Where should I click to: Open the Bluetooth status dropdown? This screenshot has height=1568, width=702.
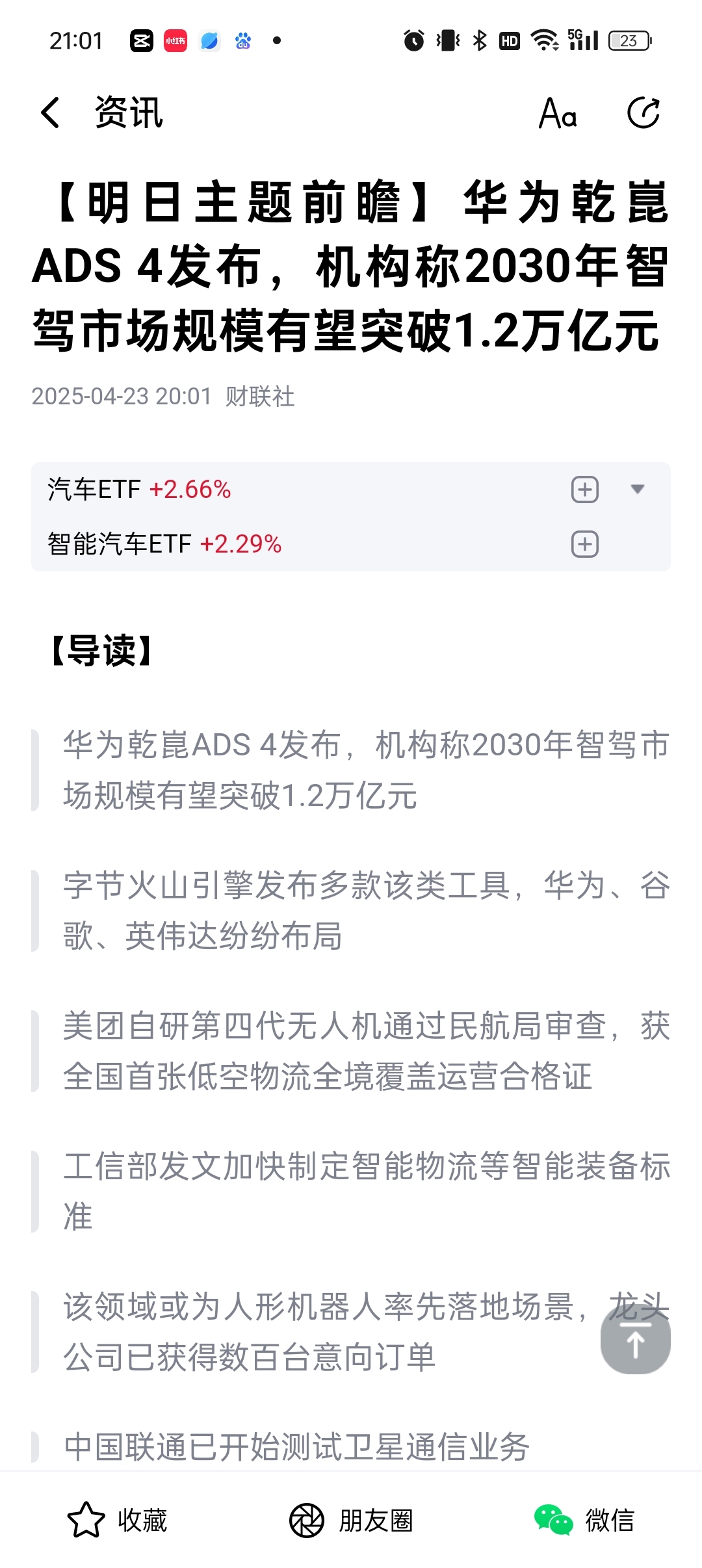point(479,40)
